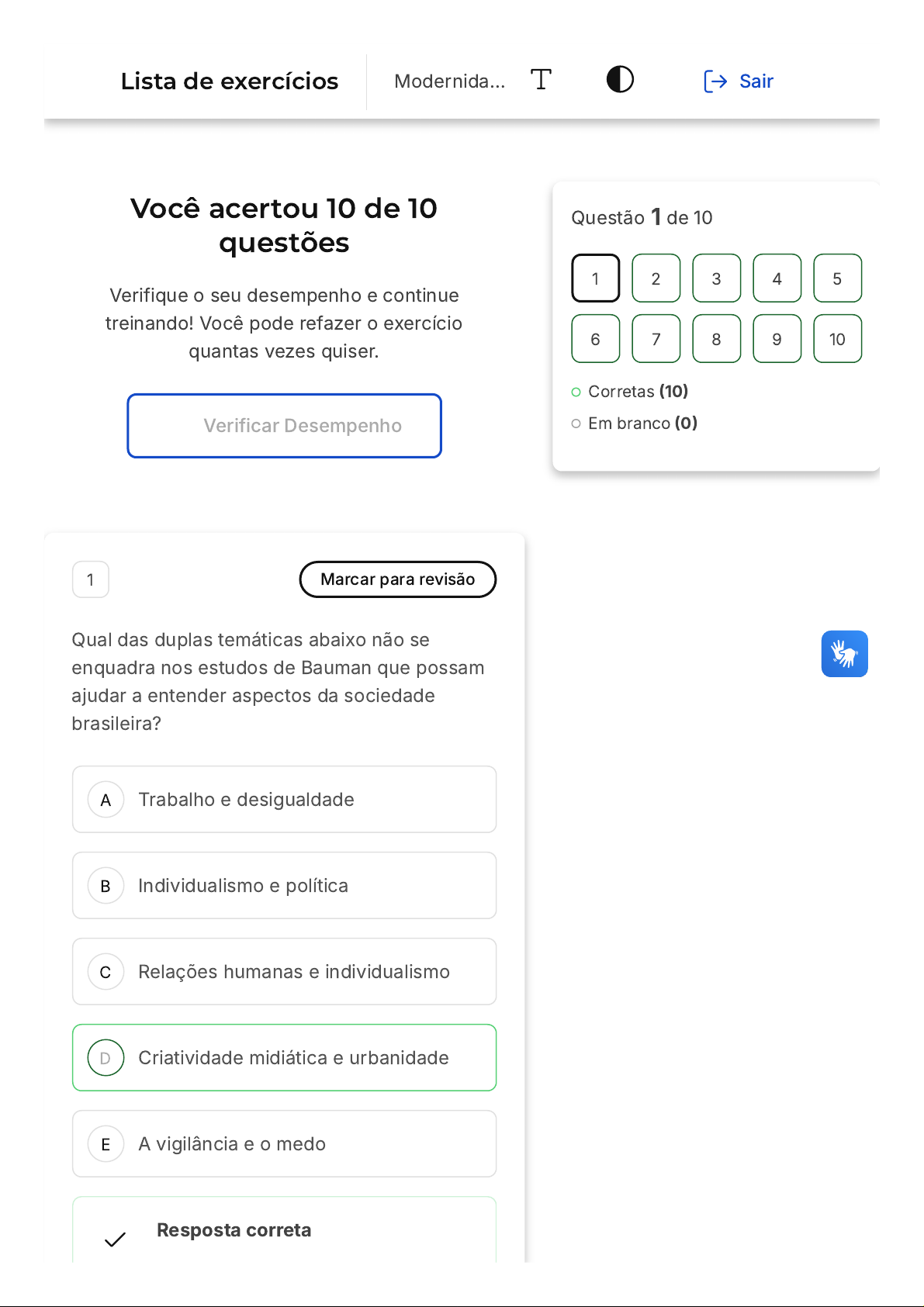Choose option E A vigilância e o medo

pos(284,1144)
